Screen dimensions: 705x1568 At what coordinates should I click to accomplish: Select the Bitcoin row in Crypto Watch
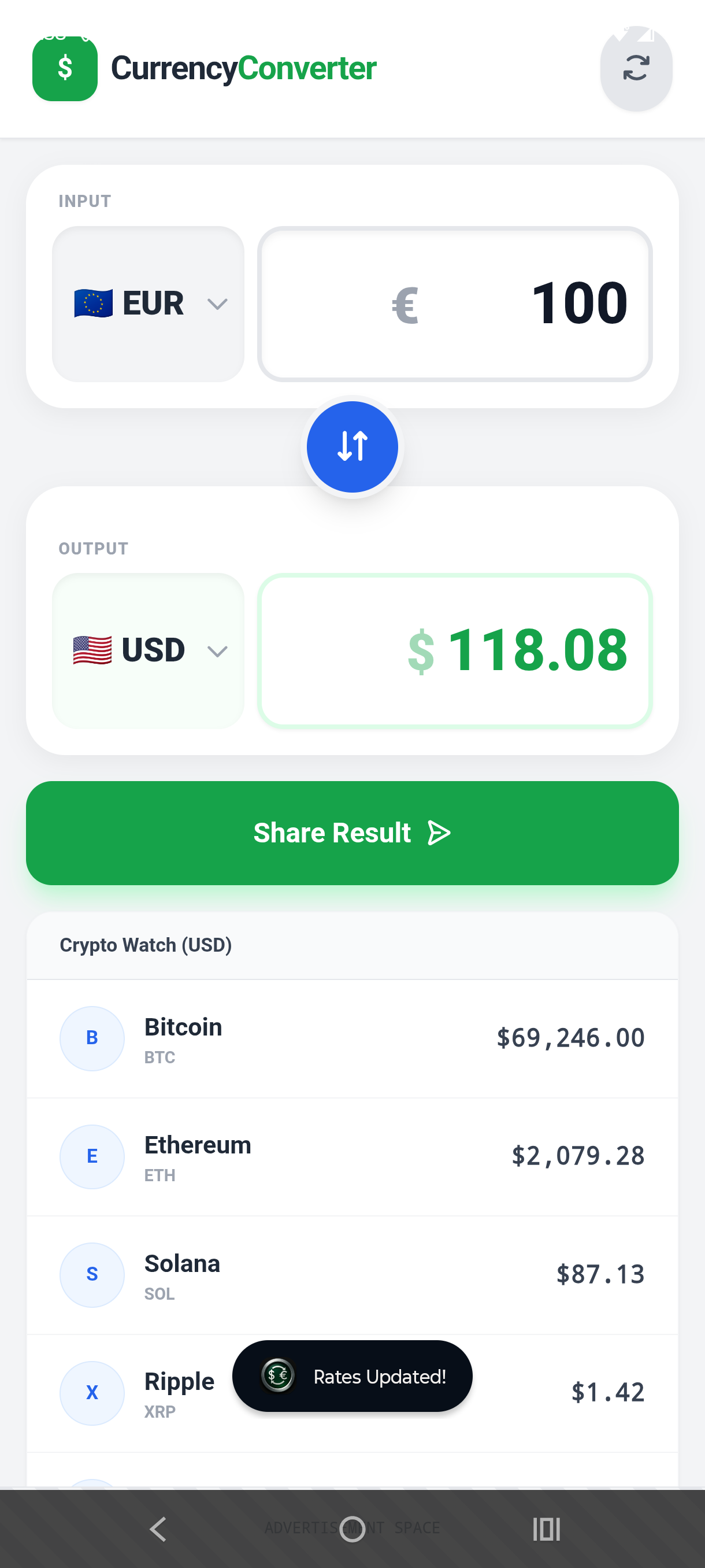pyautogui.click(x=352, y=1038)
